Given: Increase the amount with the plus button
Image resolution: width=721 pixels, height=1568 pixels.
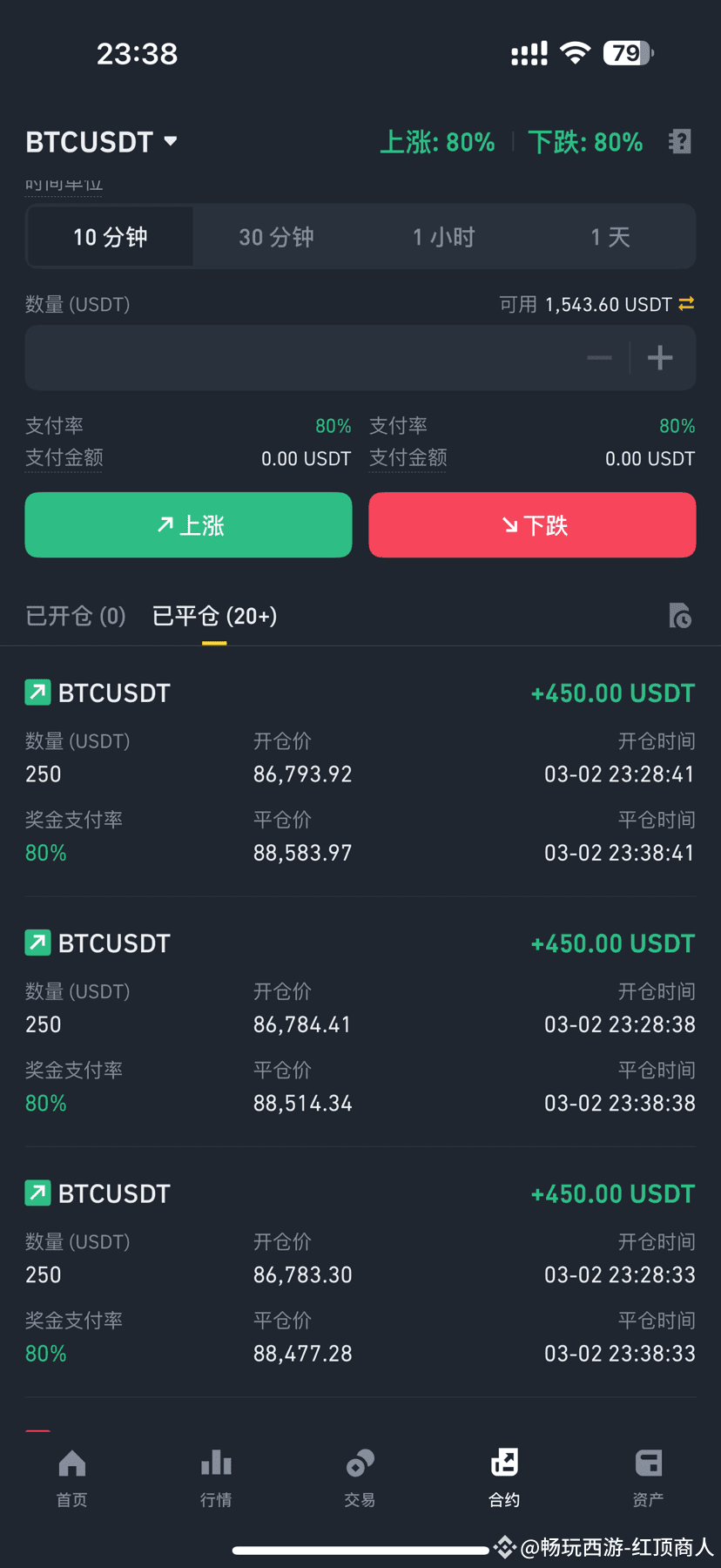Looking at the screenshot, I should click(x=660, y=358).
